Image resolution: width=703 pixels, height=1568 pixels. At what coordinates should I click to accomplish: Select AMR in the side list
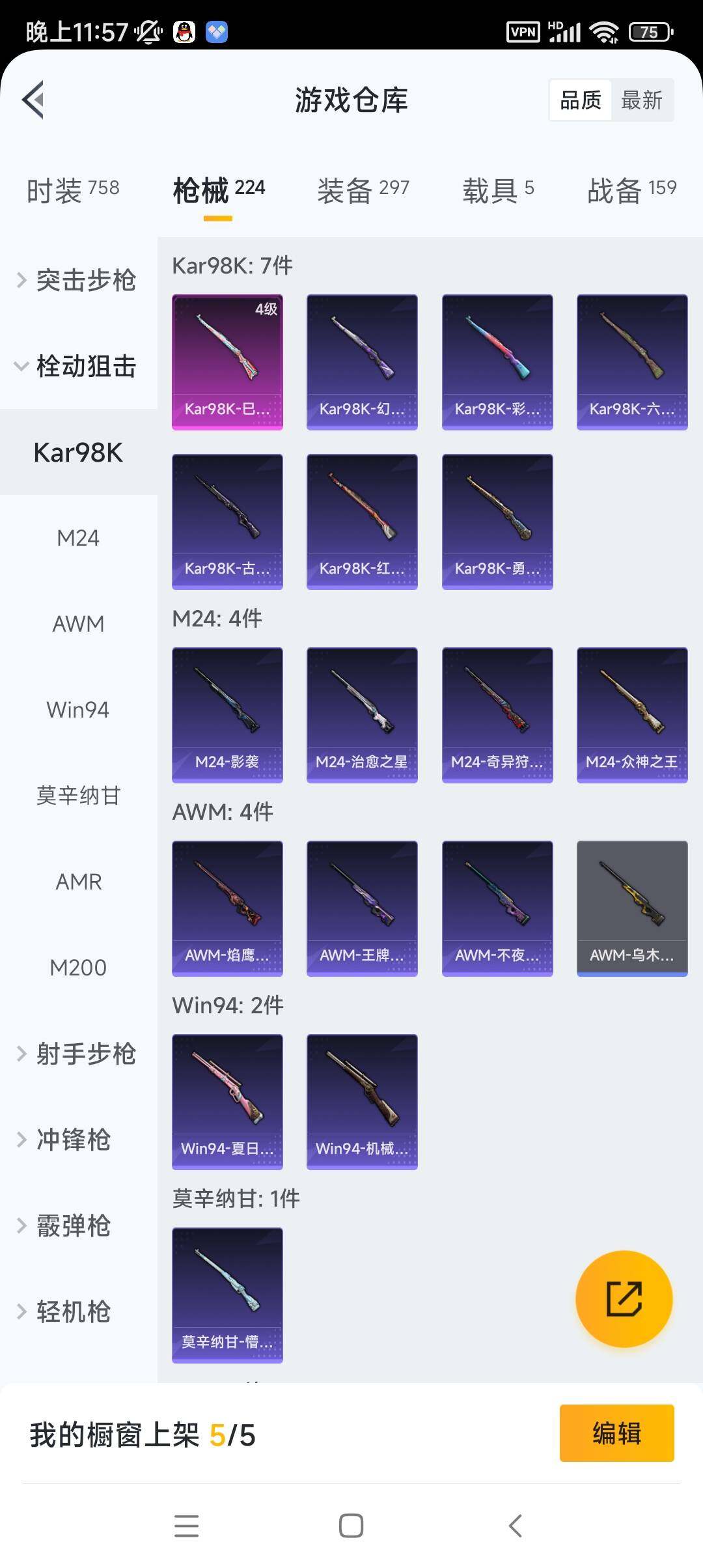[78, 882]
